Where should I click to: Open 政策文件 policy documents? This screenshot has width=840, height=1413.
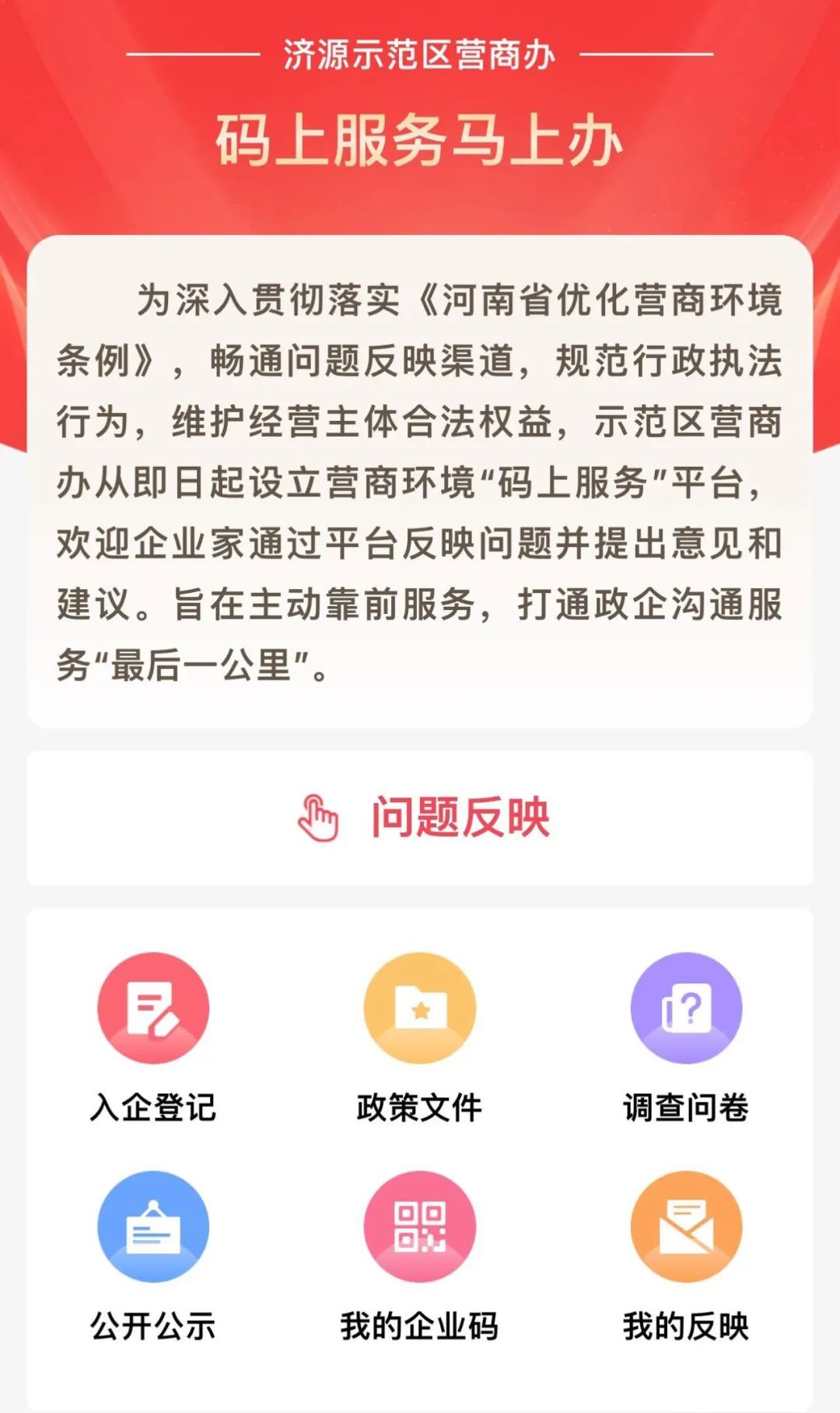(x=419, y=1009)
